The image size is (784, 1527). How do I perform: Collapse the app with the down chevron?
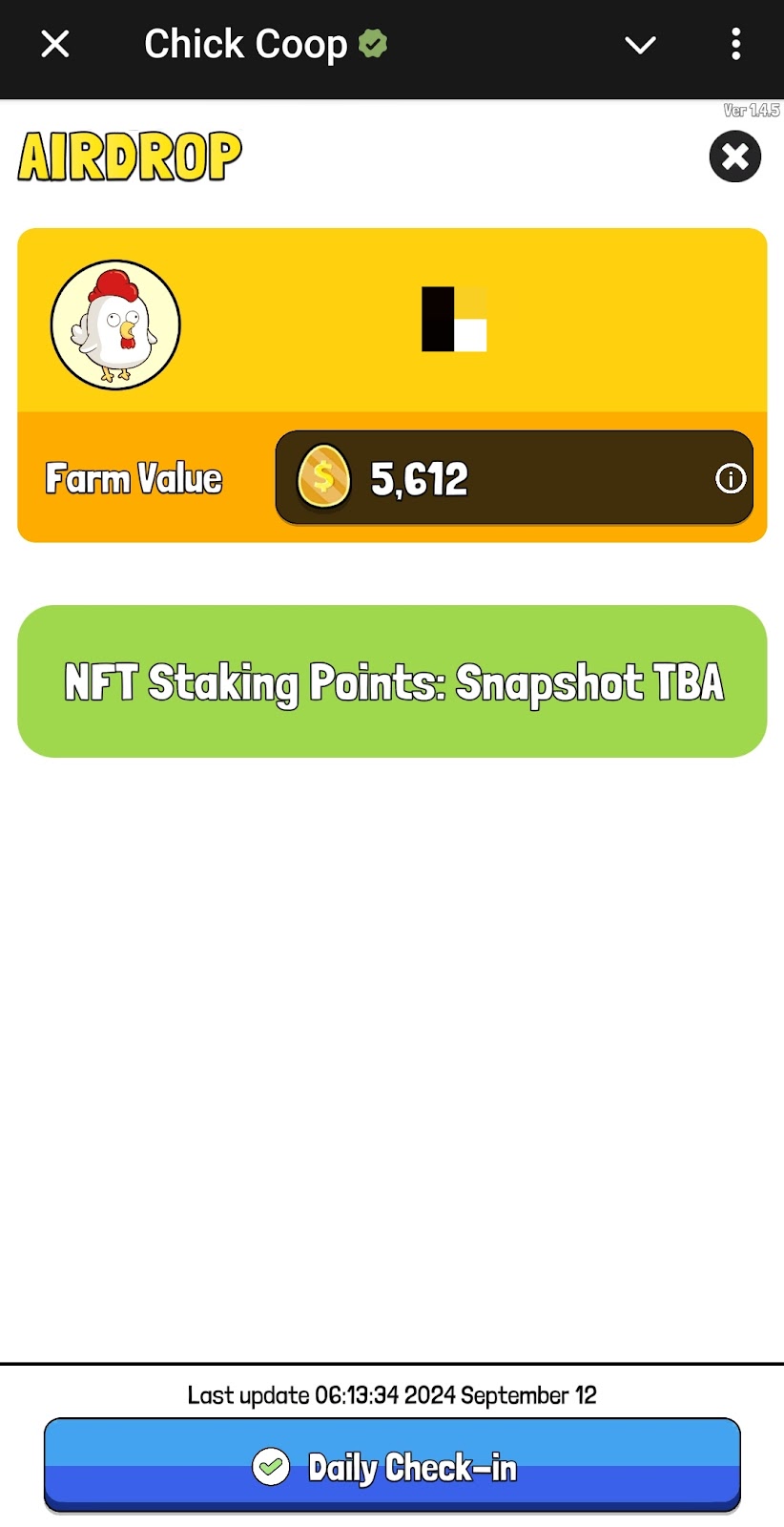[x=640, y=45]
